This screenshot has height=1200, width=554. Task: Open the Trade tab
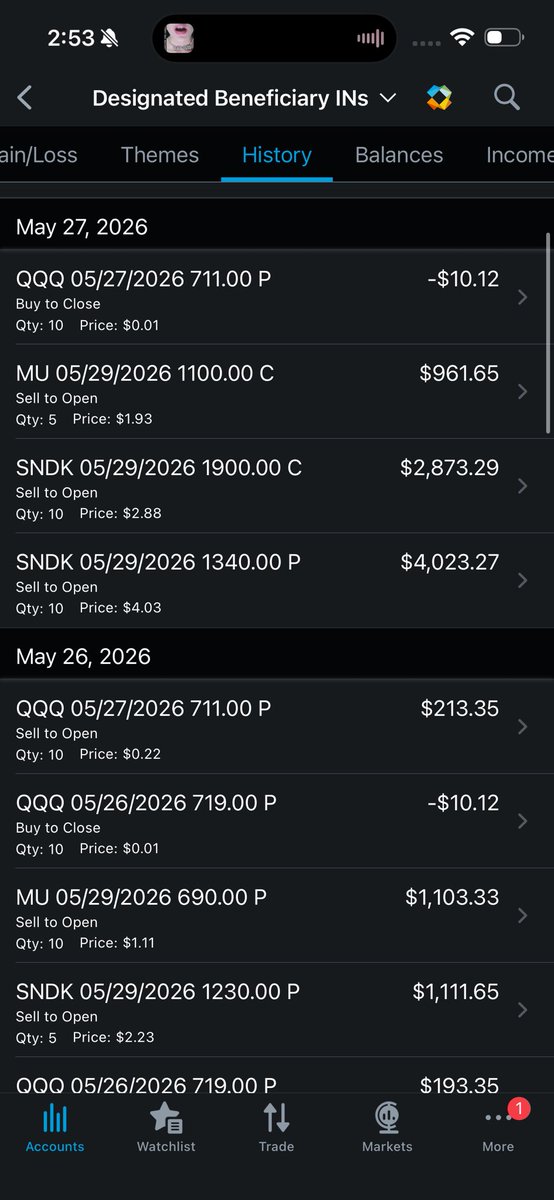[276, 1128]
